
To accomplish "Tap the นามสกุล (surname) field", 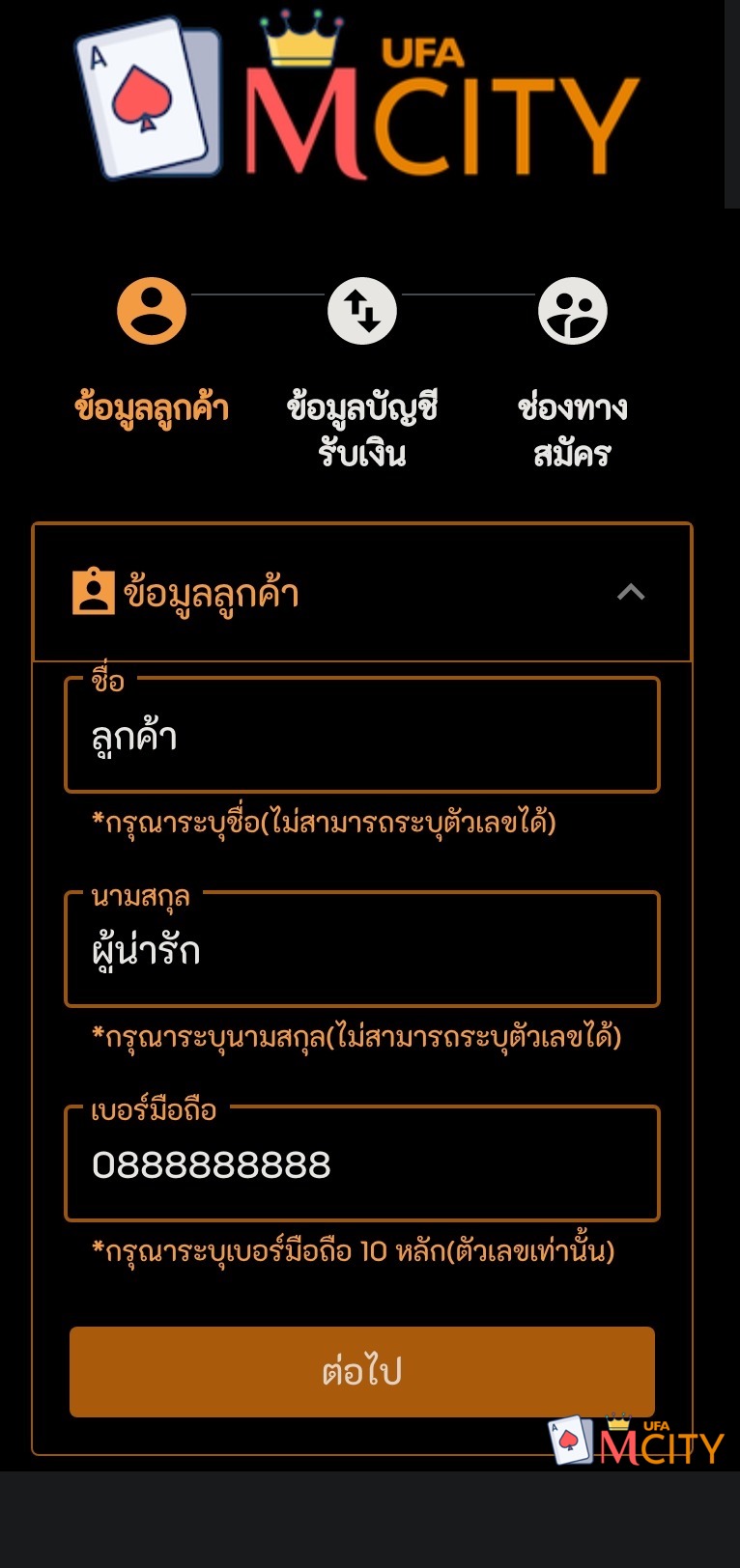I will click(361, 950).
